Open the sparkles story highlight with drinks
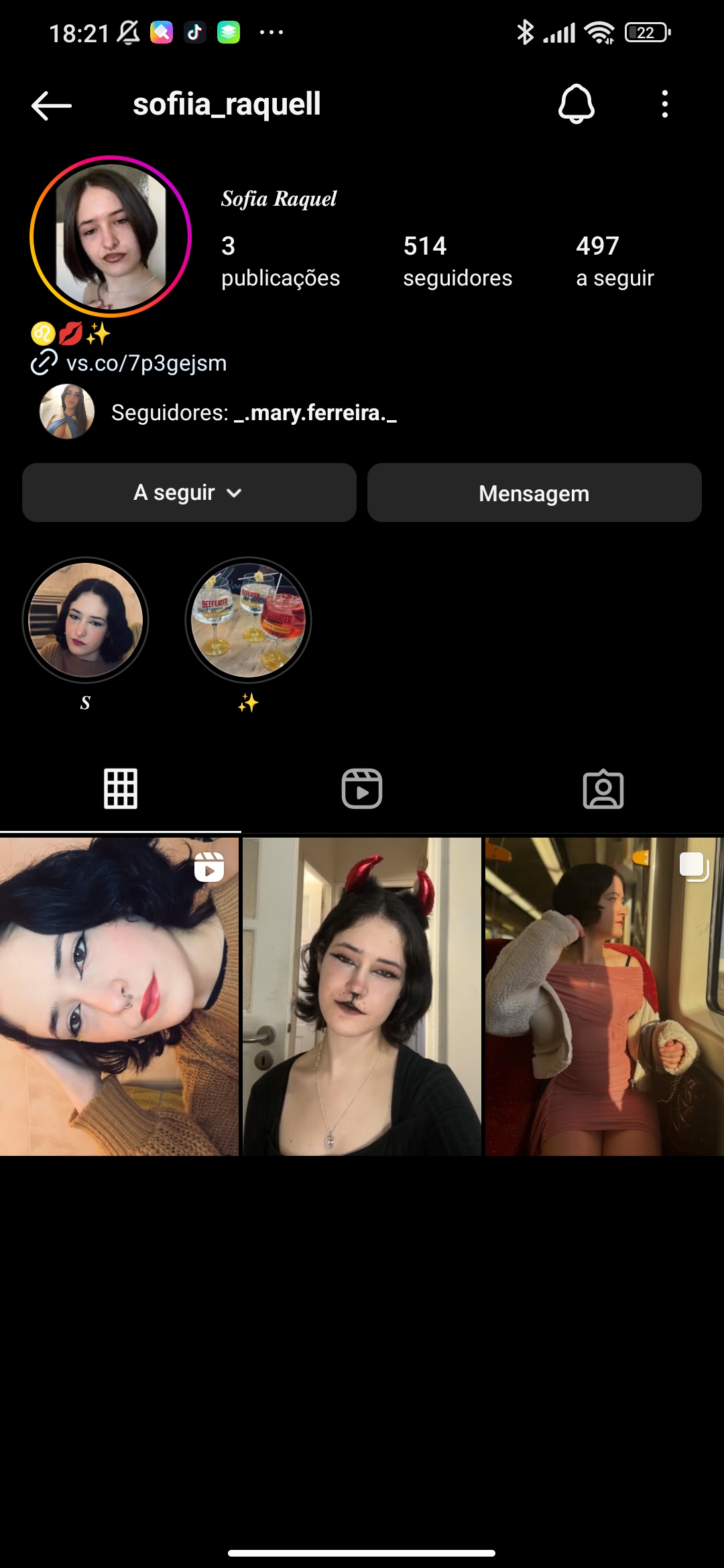 (248, 620)
